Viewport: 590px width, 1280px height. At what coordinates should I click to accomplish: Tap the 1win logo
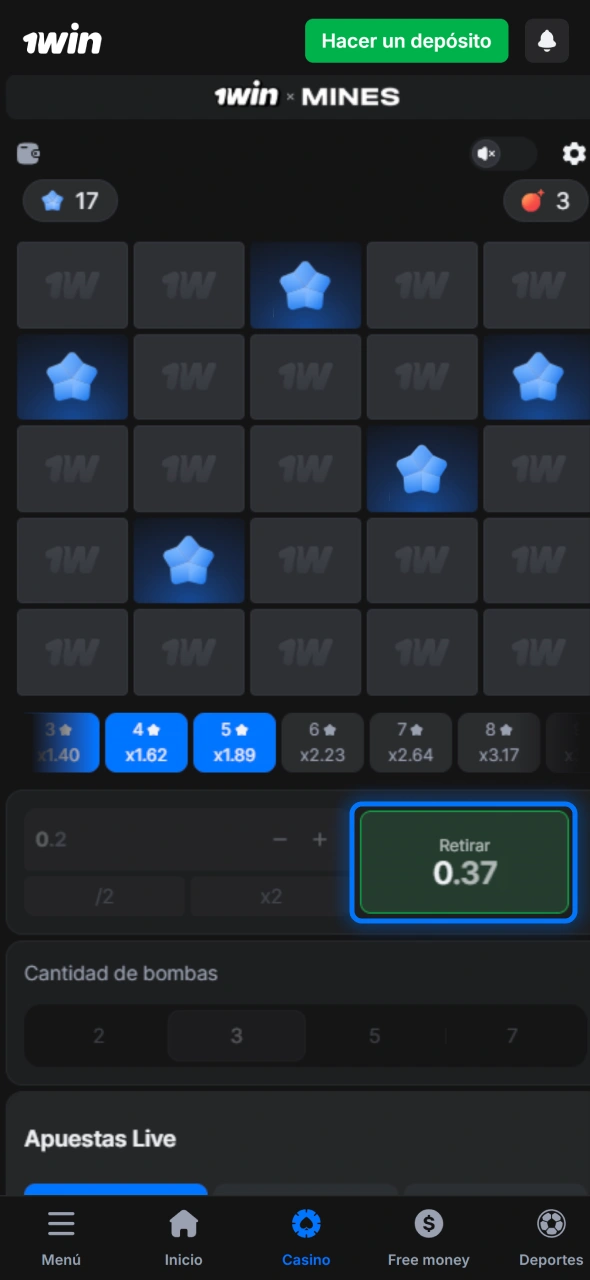[x=62, y=41]
